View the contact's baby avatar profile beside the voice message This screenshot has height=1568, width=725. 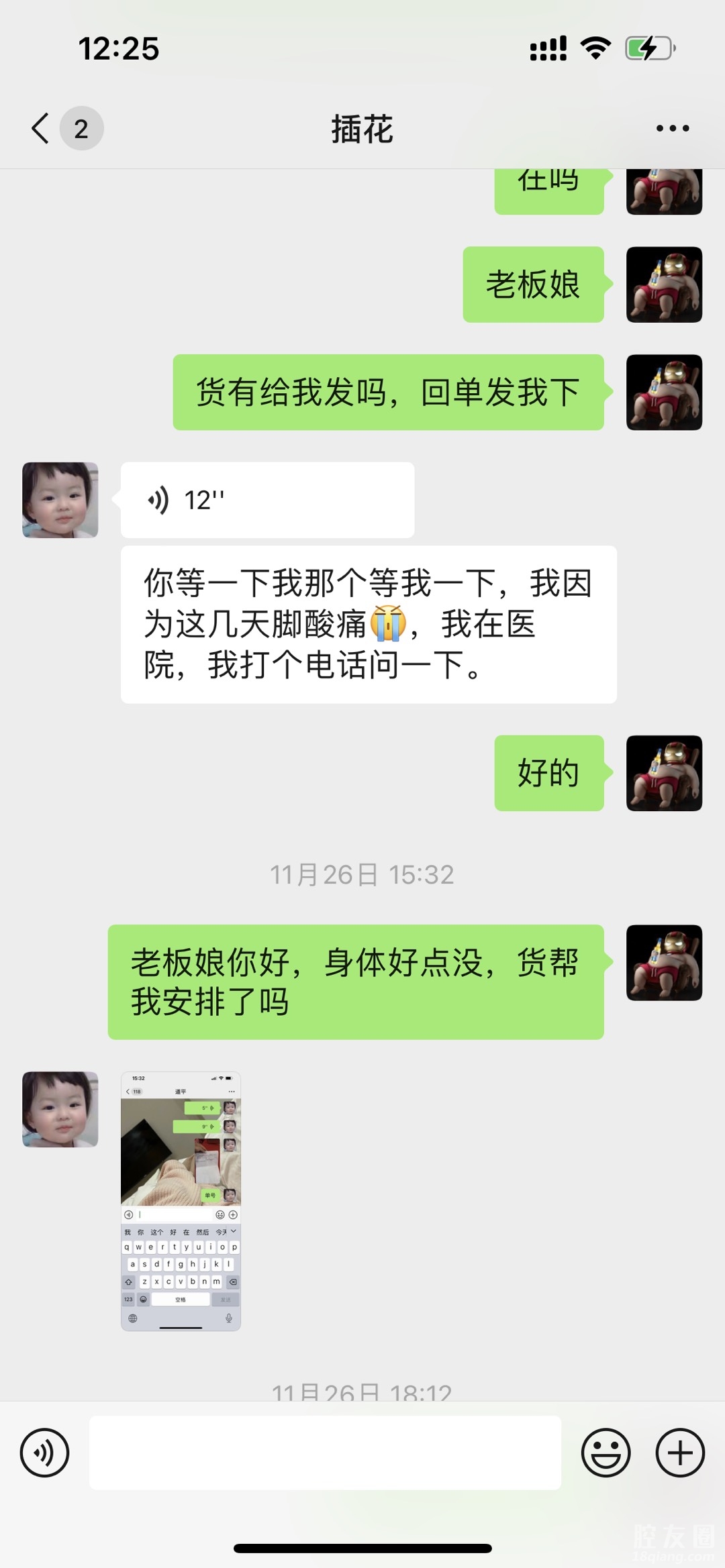60,500
